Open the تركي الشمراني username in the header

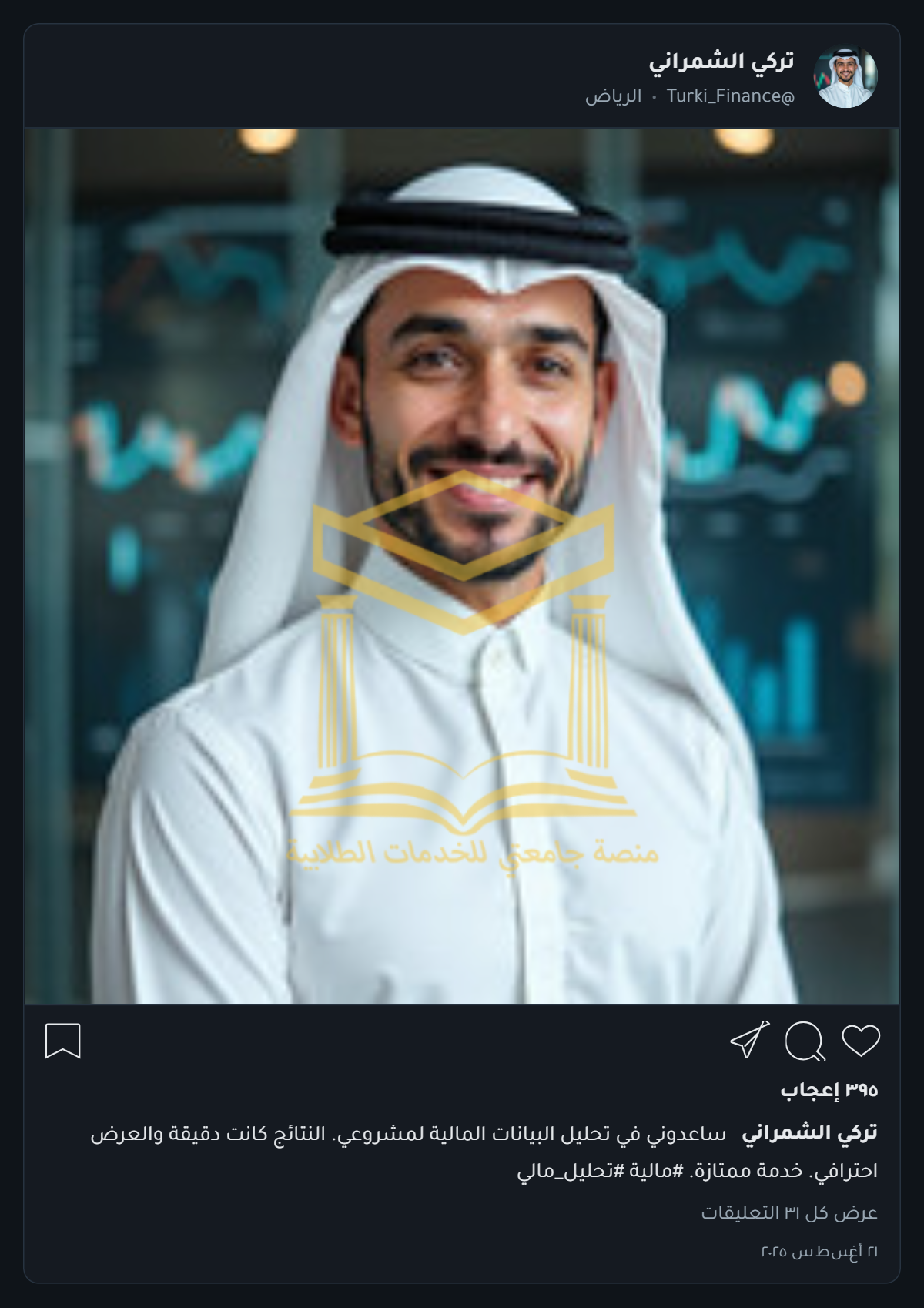click(x=721, y=62)
